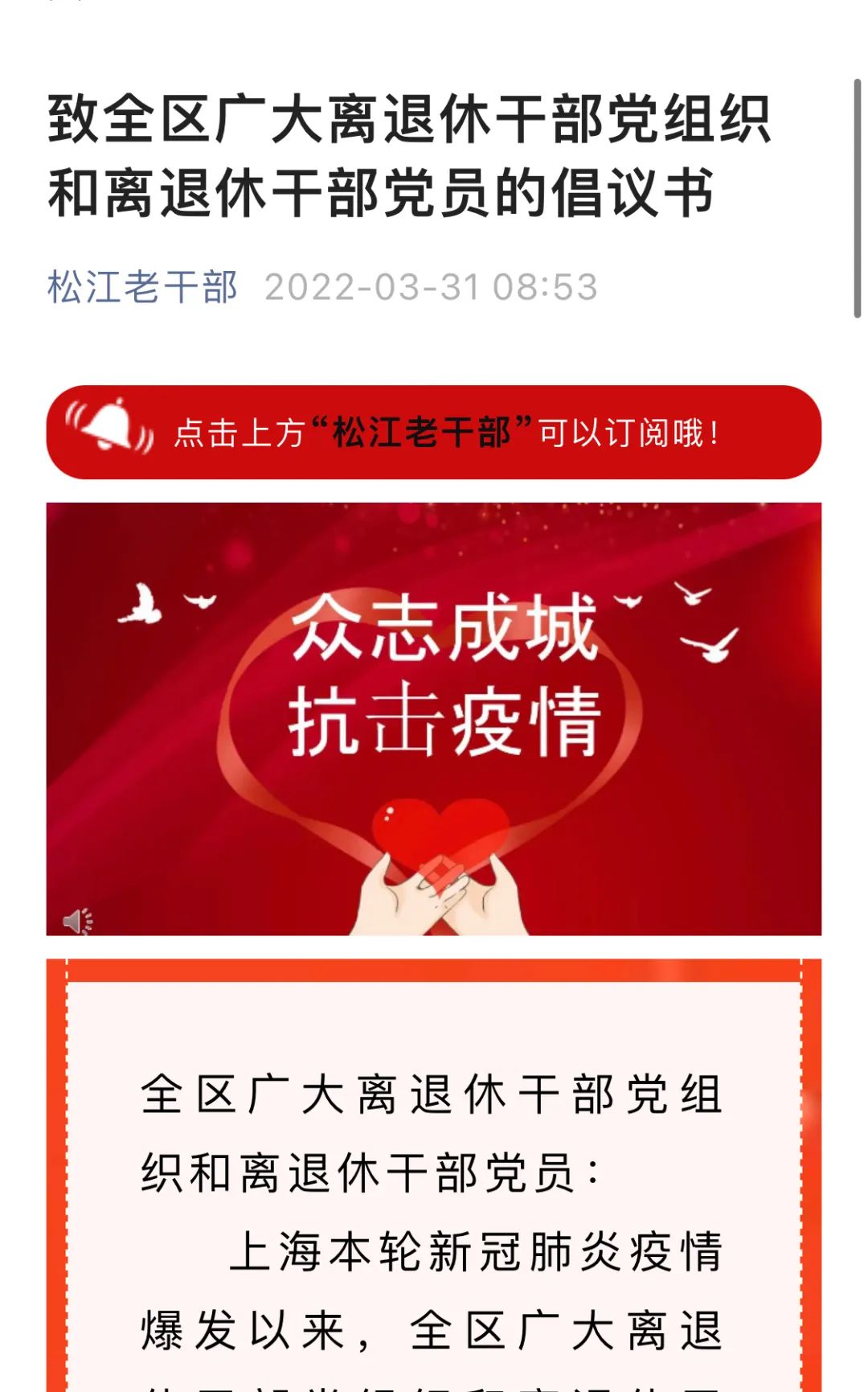The width and height of the screenshot is (868, 1392).
Task: Open the 松江老干部 account link
Action: [142, 287]
